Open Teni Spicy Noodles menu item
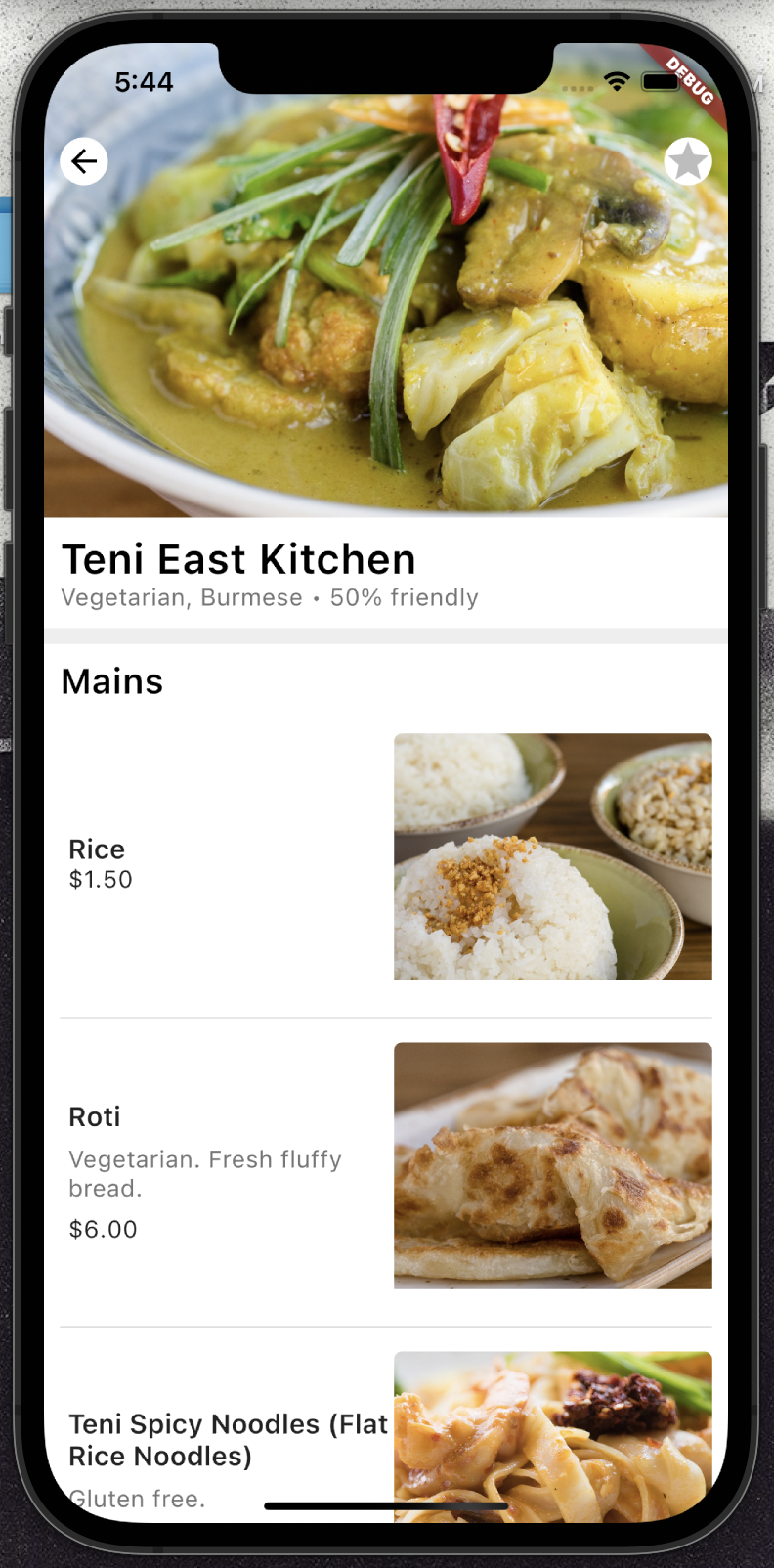This screenshot has height=1568, width=774. [386, 1437]
